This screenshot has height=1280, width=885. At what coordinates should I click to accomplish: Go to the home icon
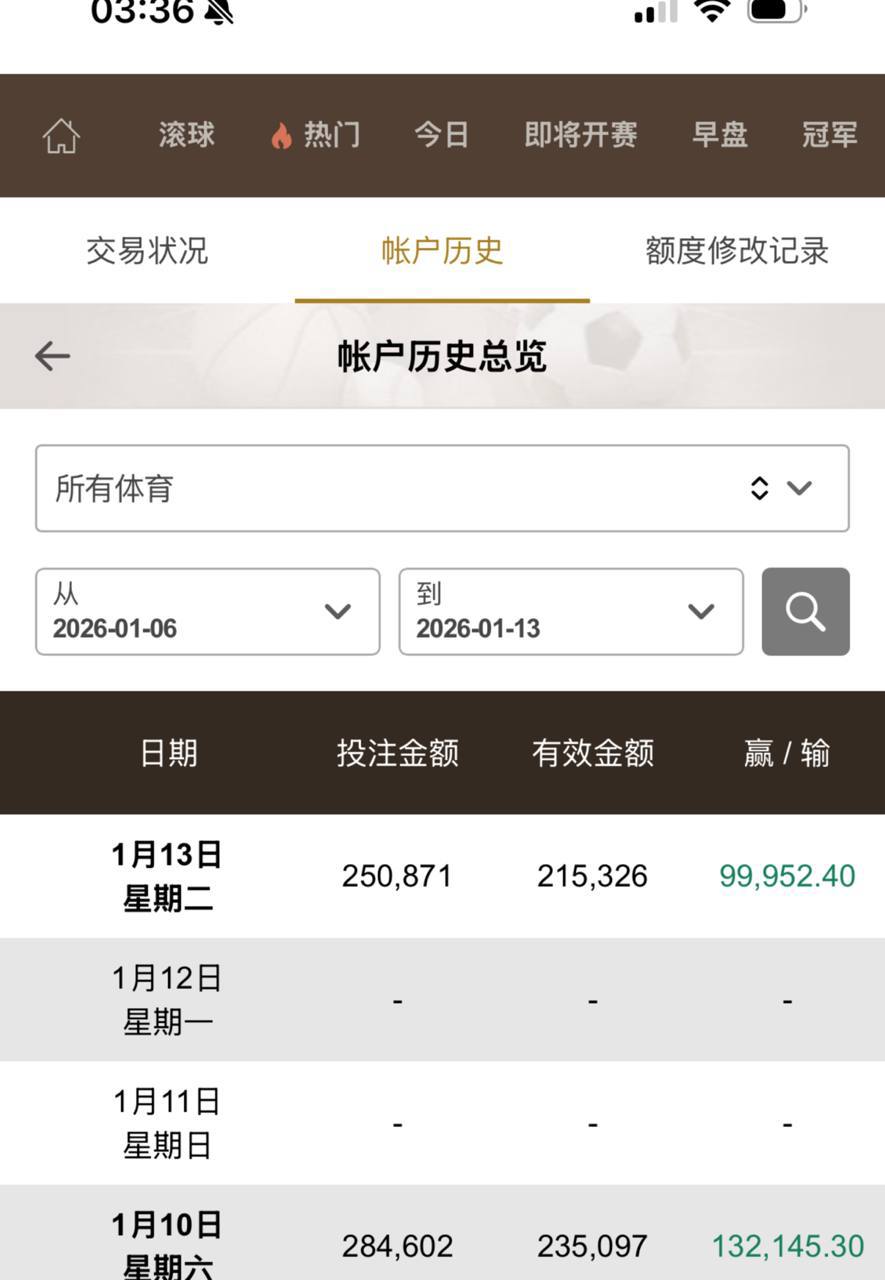[x=61, y=135]
